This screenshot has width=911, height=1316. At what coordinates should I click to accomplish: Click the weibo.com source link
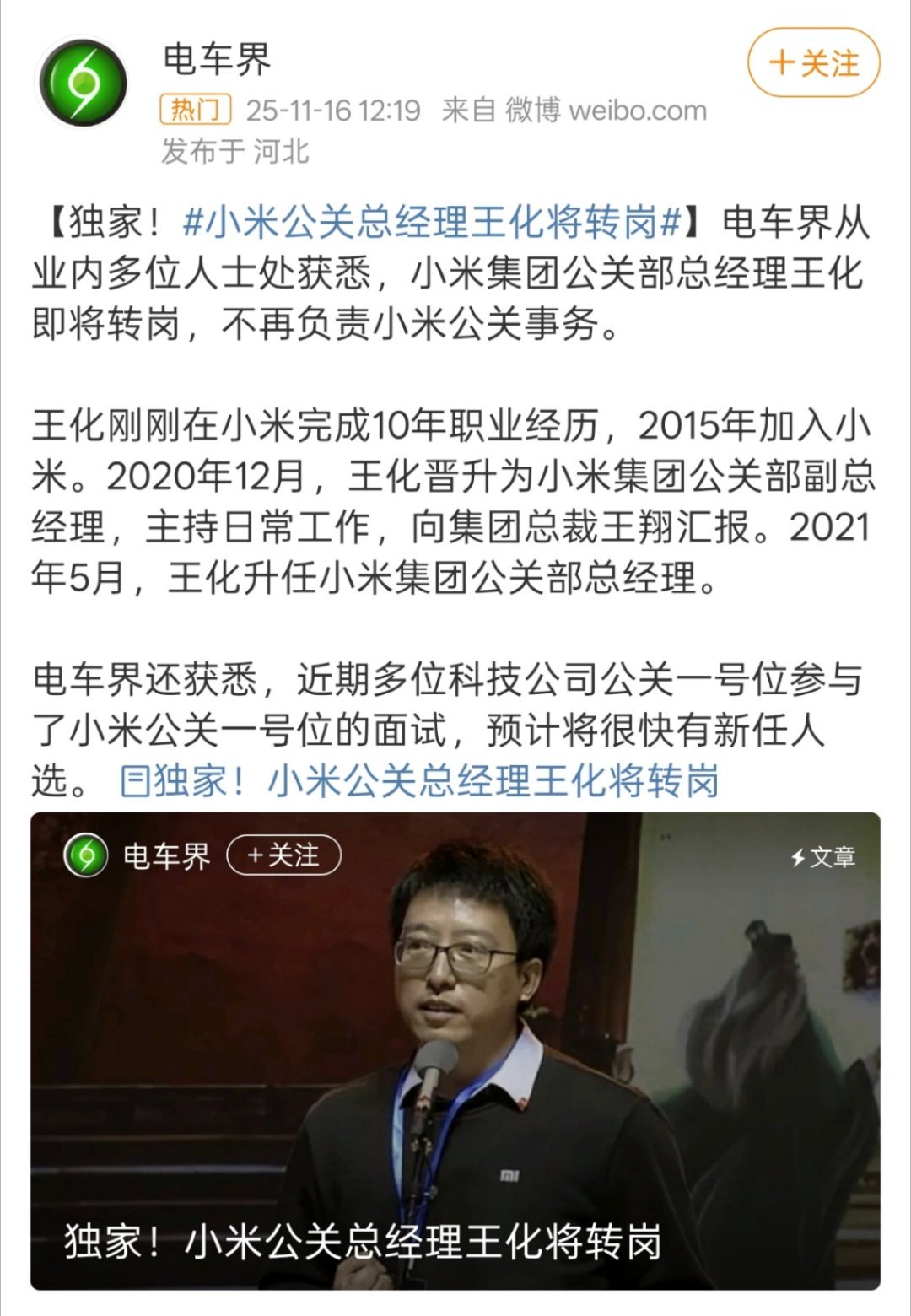[x=637, y=108]
